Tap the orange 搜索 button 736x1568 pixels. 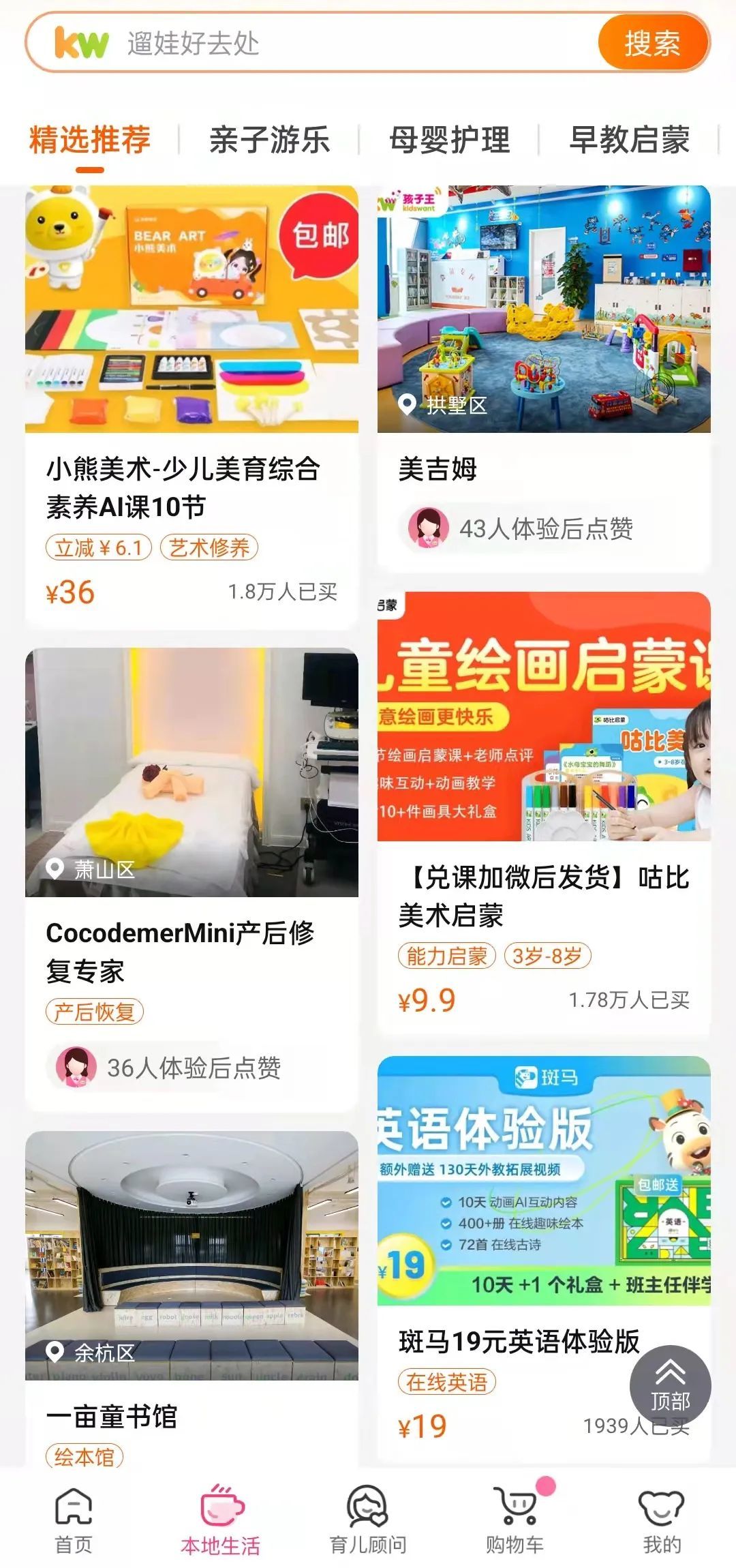point(652,43)
